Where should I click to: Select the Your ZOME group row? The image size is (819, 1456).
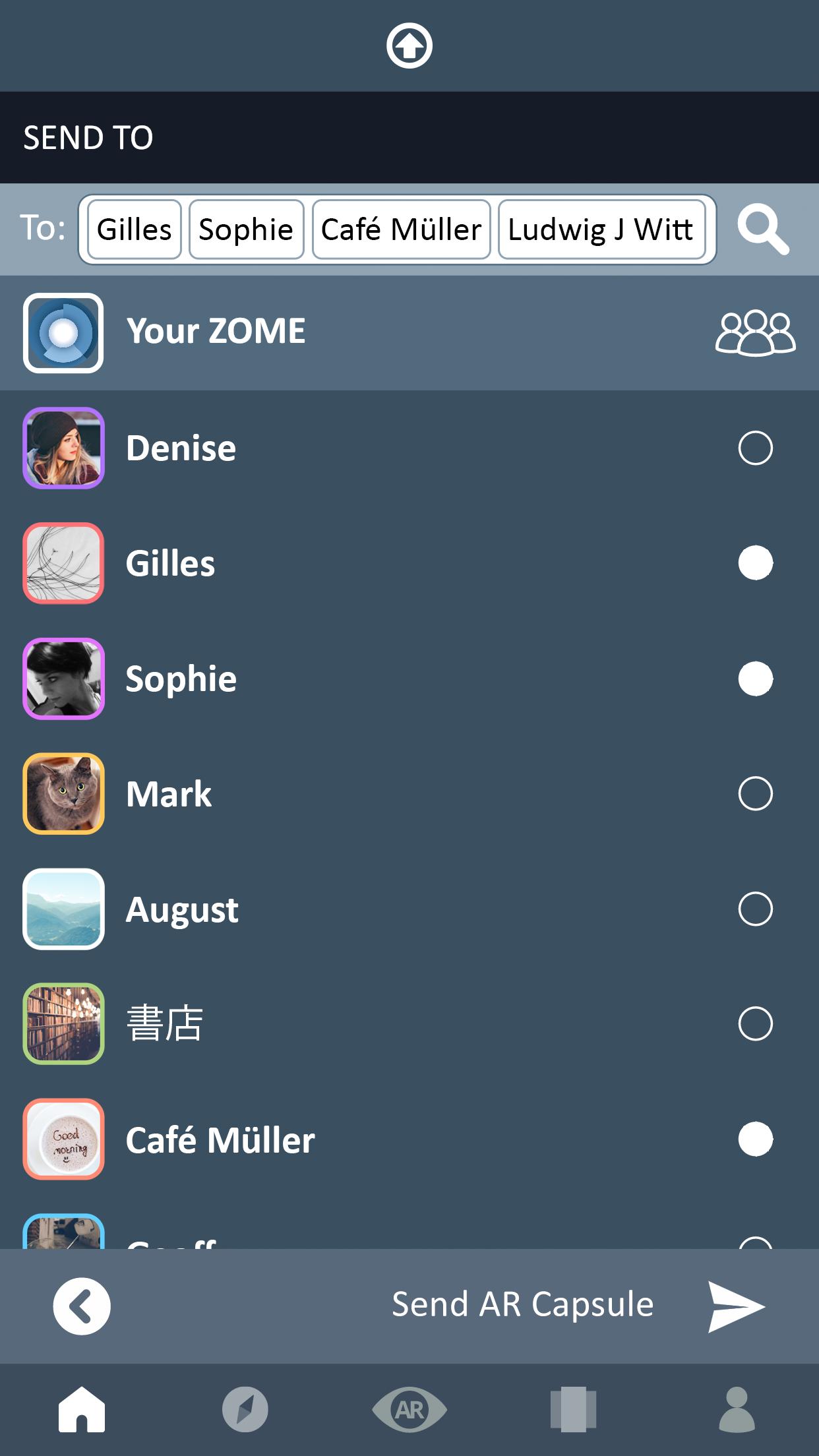tap(409, 332)
